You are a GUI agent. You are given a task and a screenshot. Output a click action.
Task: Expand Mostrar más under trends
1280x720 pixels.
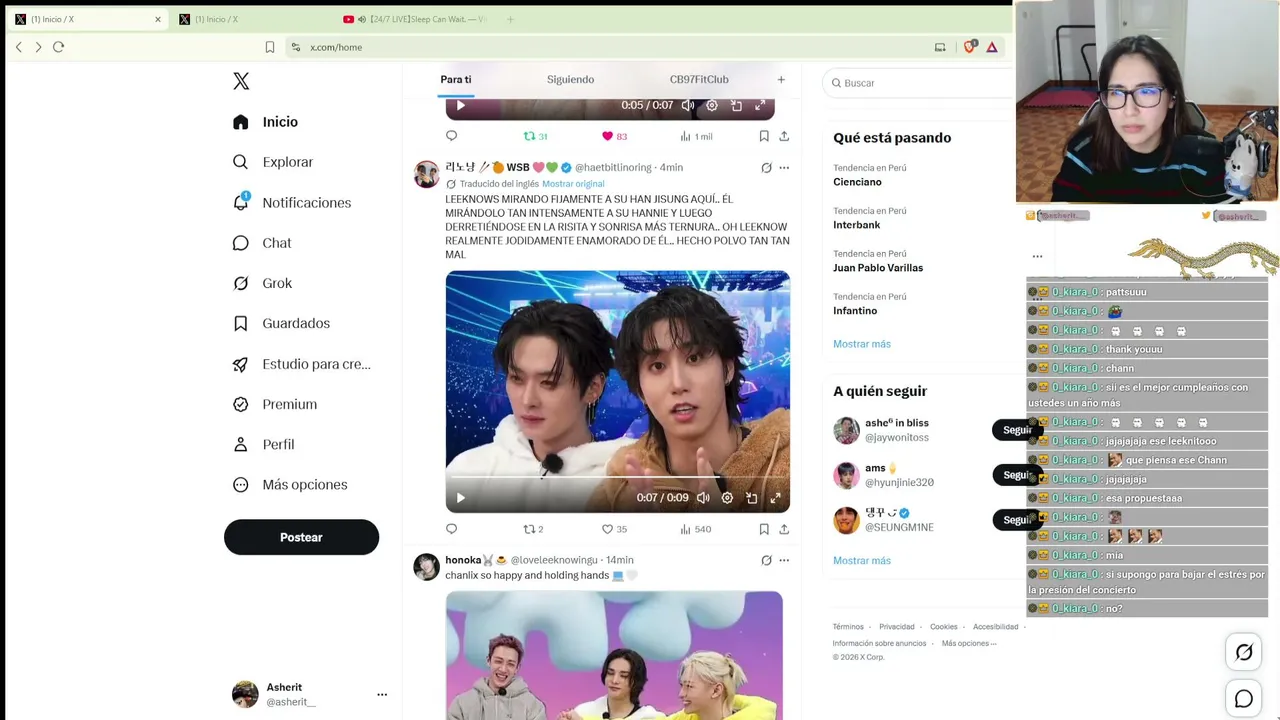861,344
